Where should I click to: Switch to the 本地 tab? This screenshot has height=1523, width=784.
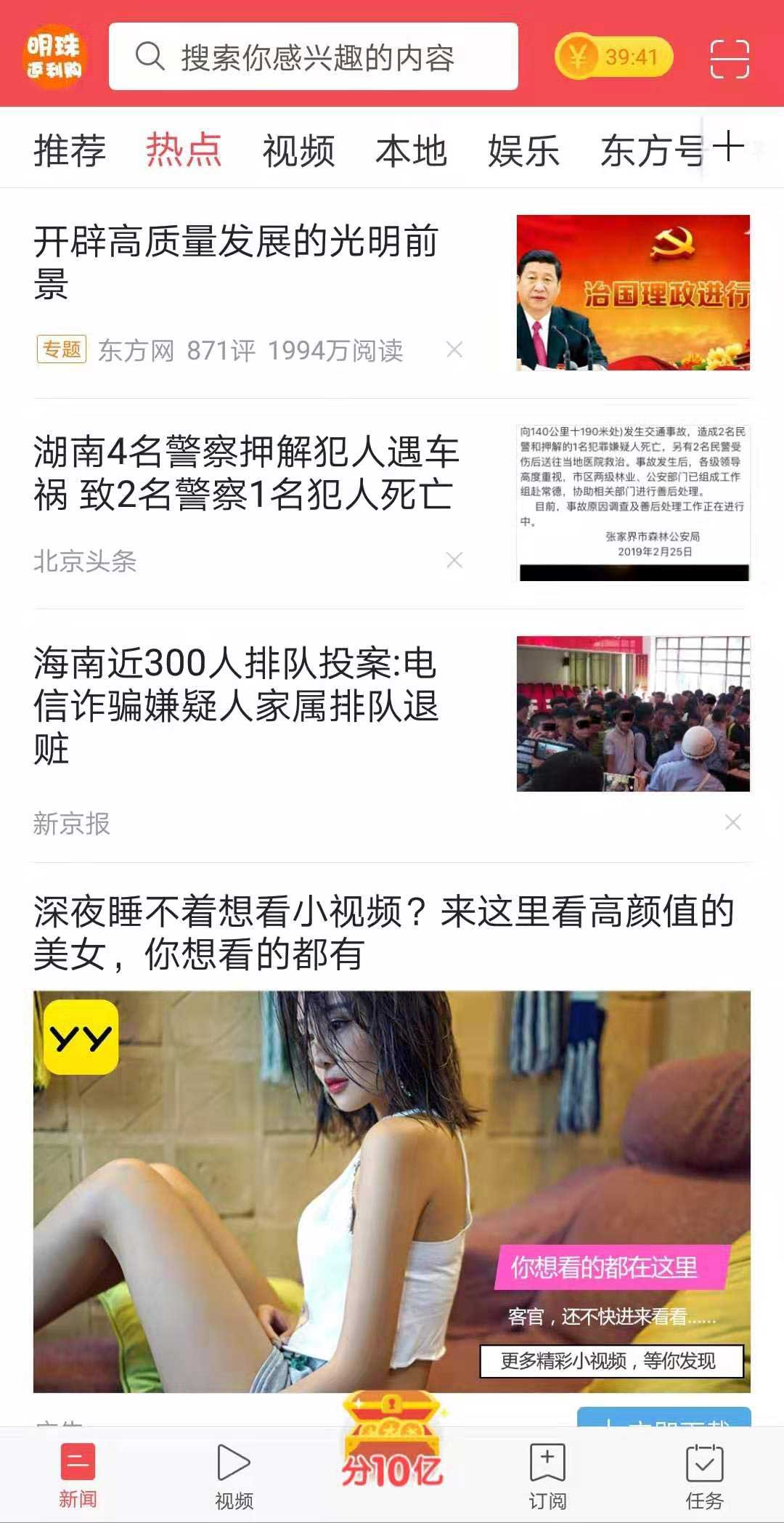point(411,150)
